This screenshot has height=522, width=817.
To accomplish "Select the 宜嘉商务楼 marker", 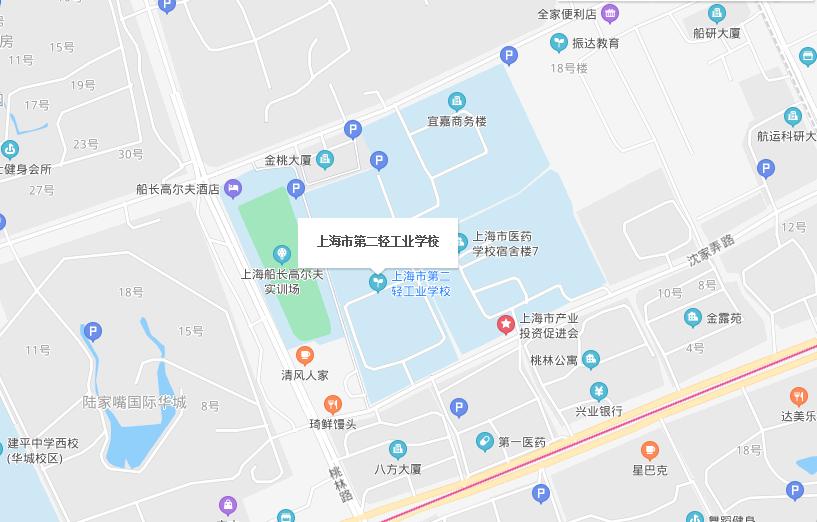I will point(457,102).
